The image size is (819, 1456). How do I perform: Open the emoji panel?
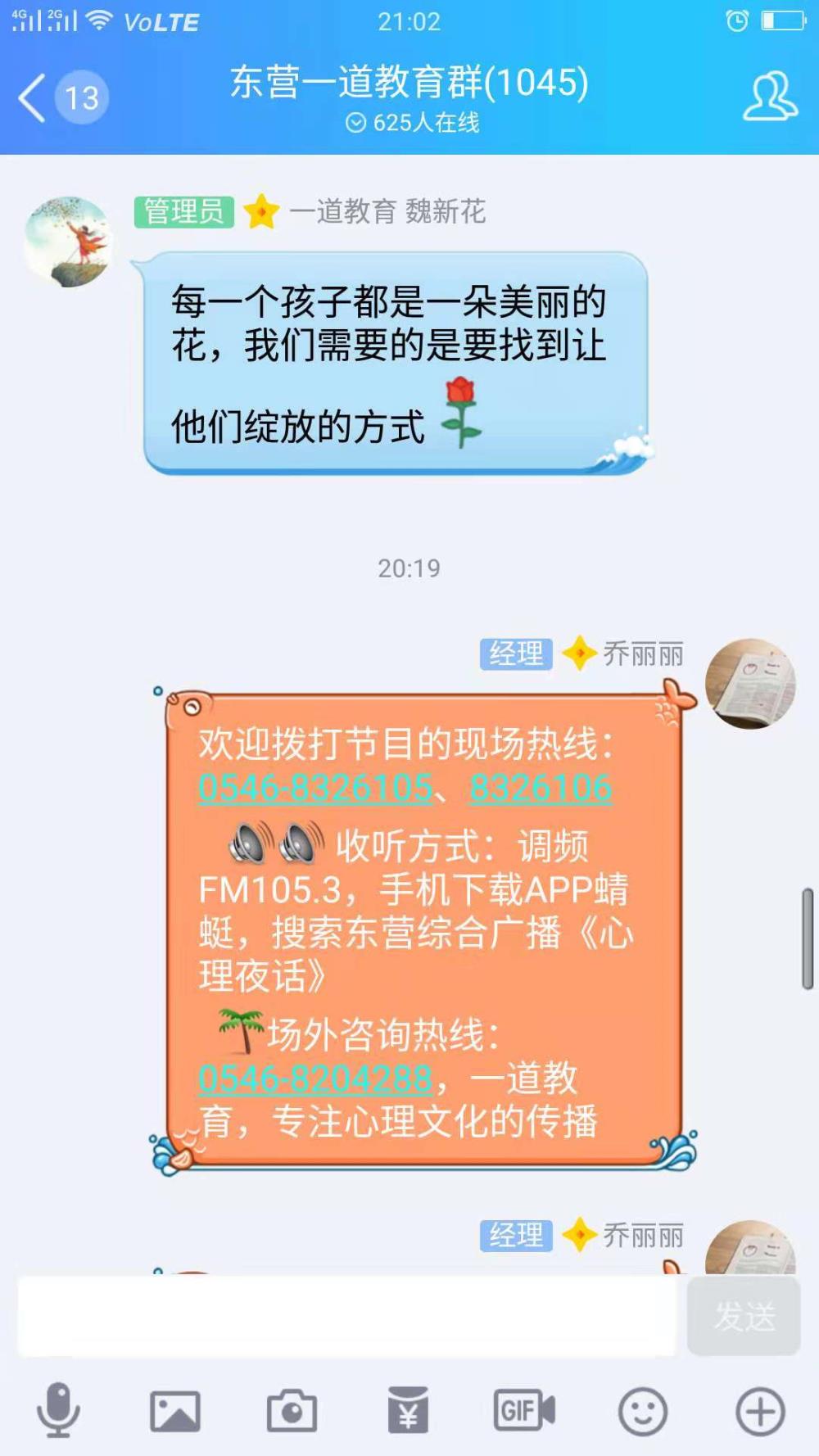(643, 1411)
